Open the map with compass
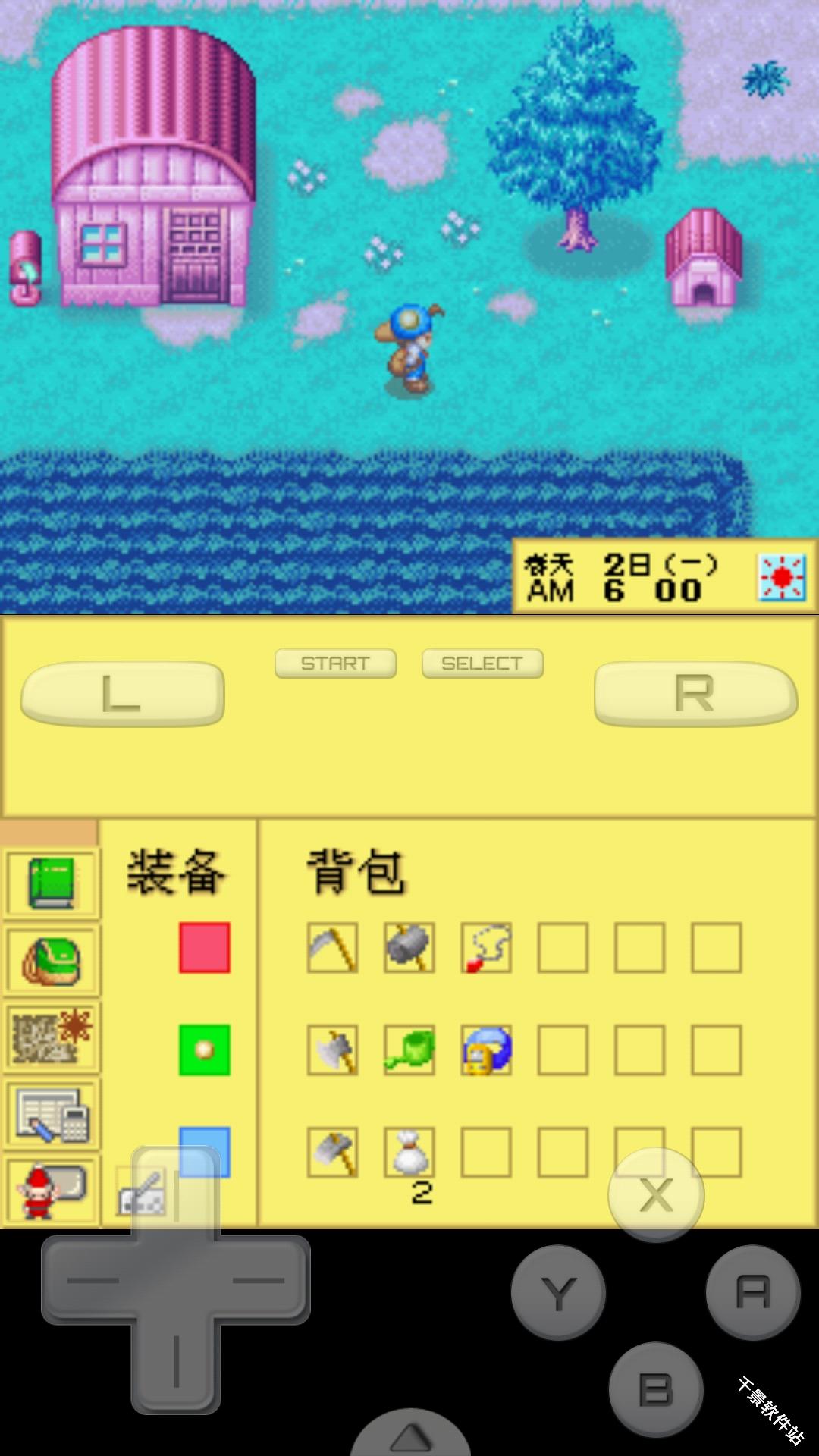The width and height of the screenshot is (819, 1456). [49, 1034]
